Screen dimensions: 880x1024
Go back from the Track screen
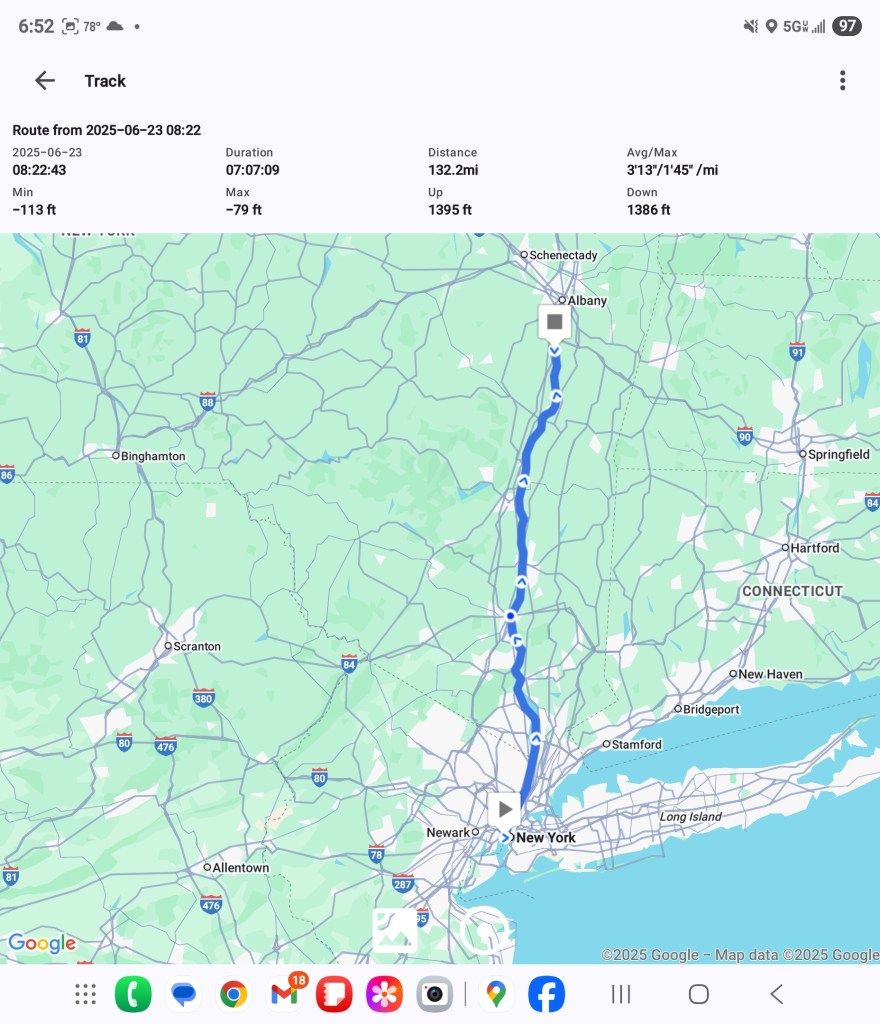coord(44,81)
